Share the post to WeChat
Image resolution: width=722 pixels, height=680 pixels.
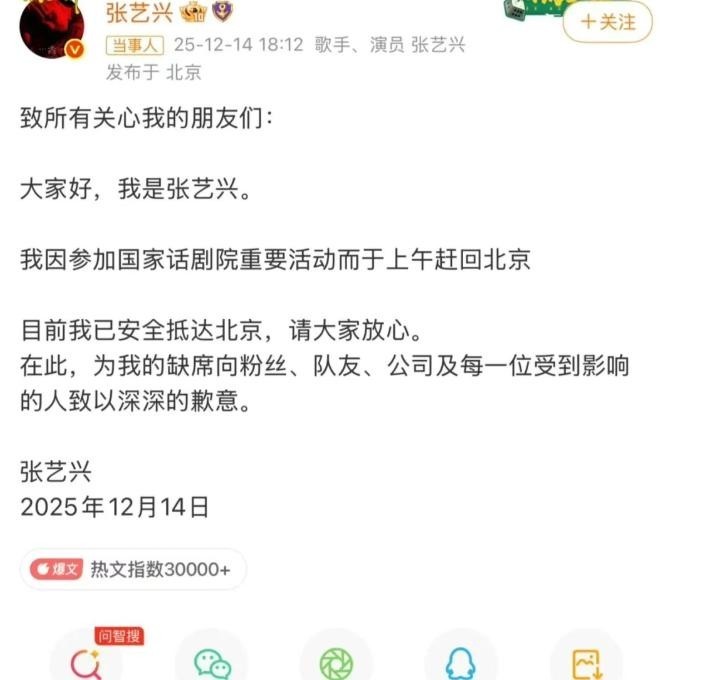(211, 662)
